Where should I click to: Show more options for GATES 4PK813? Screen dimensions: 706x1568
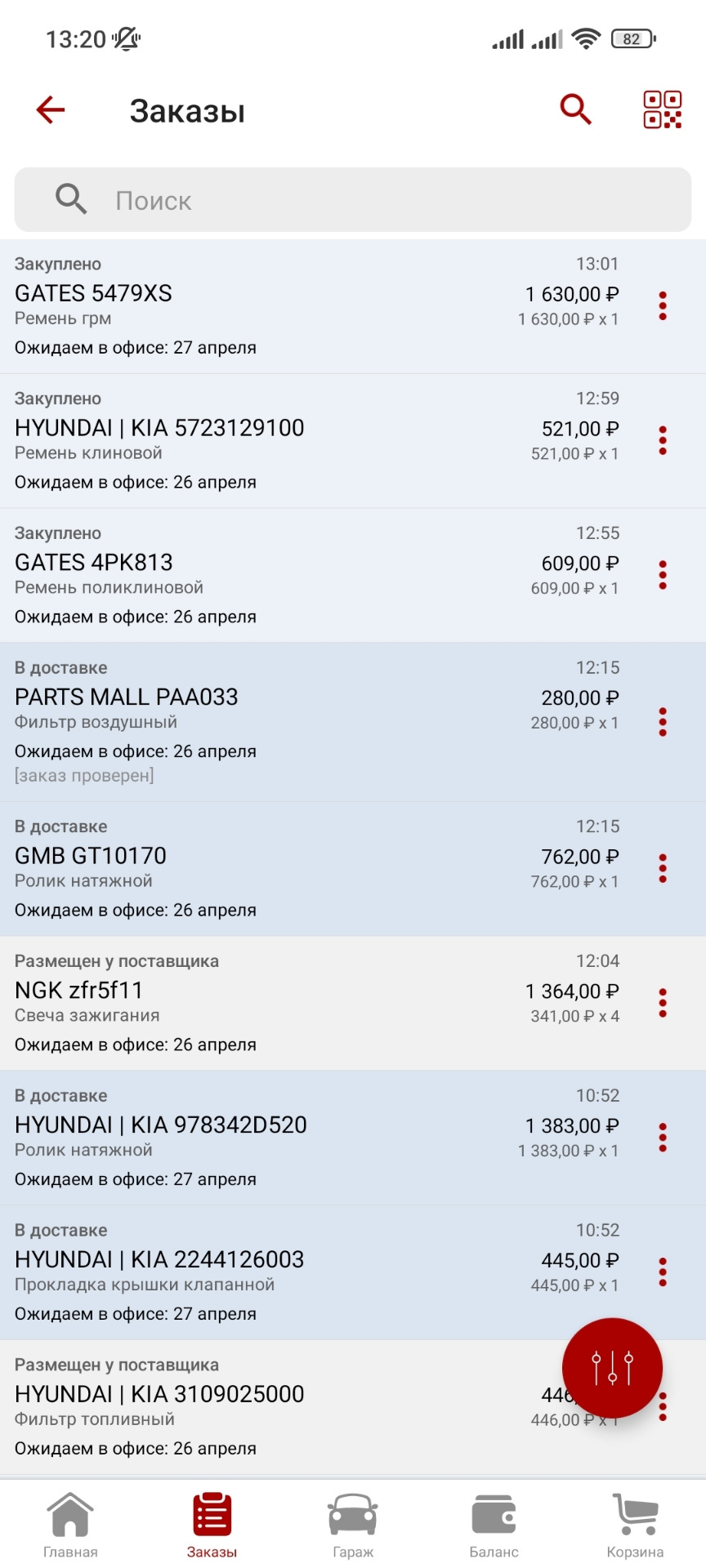tap(663, 576)
